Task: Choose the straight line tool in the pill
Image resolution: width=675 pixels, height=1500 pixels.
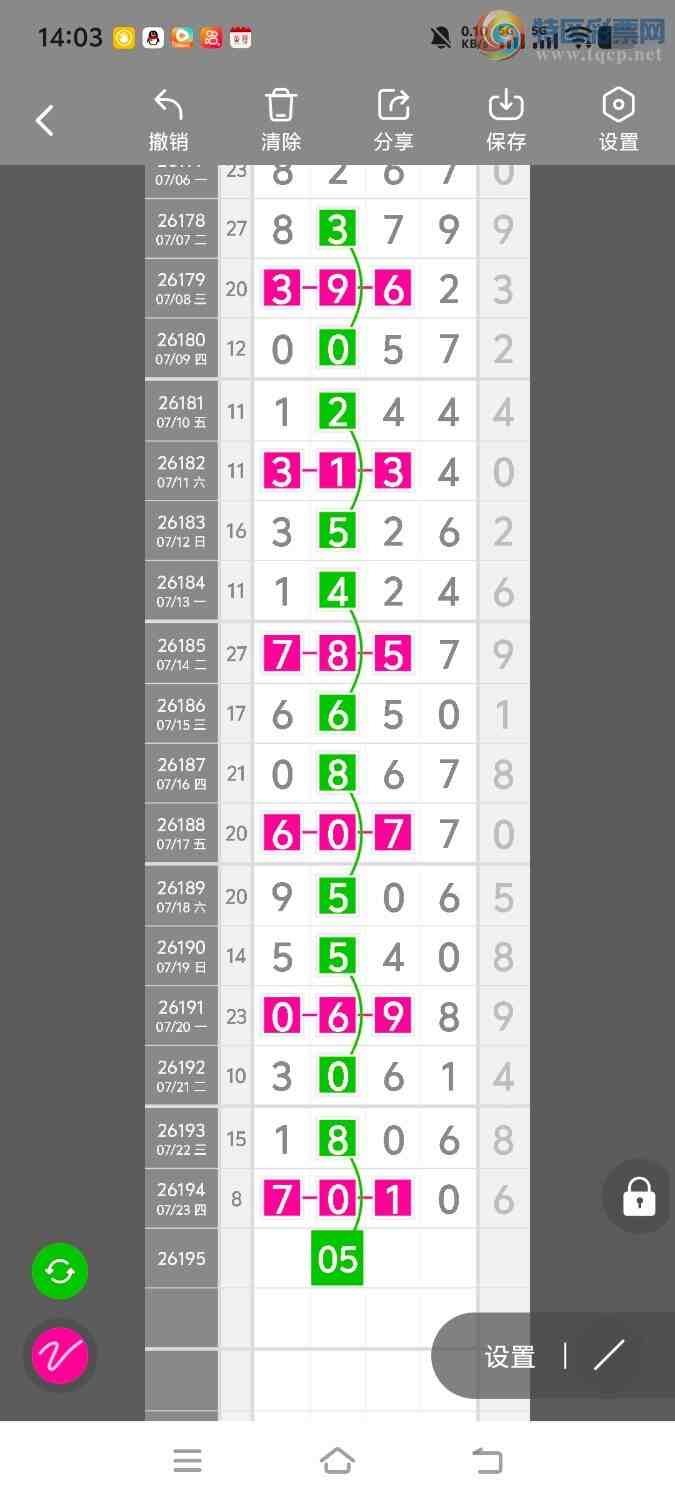Action: click(609, 1355)
